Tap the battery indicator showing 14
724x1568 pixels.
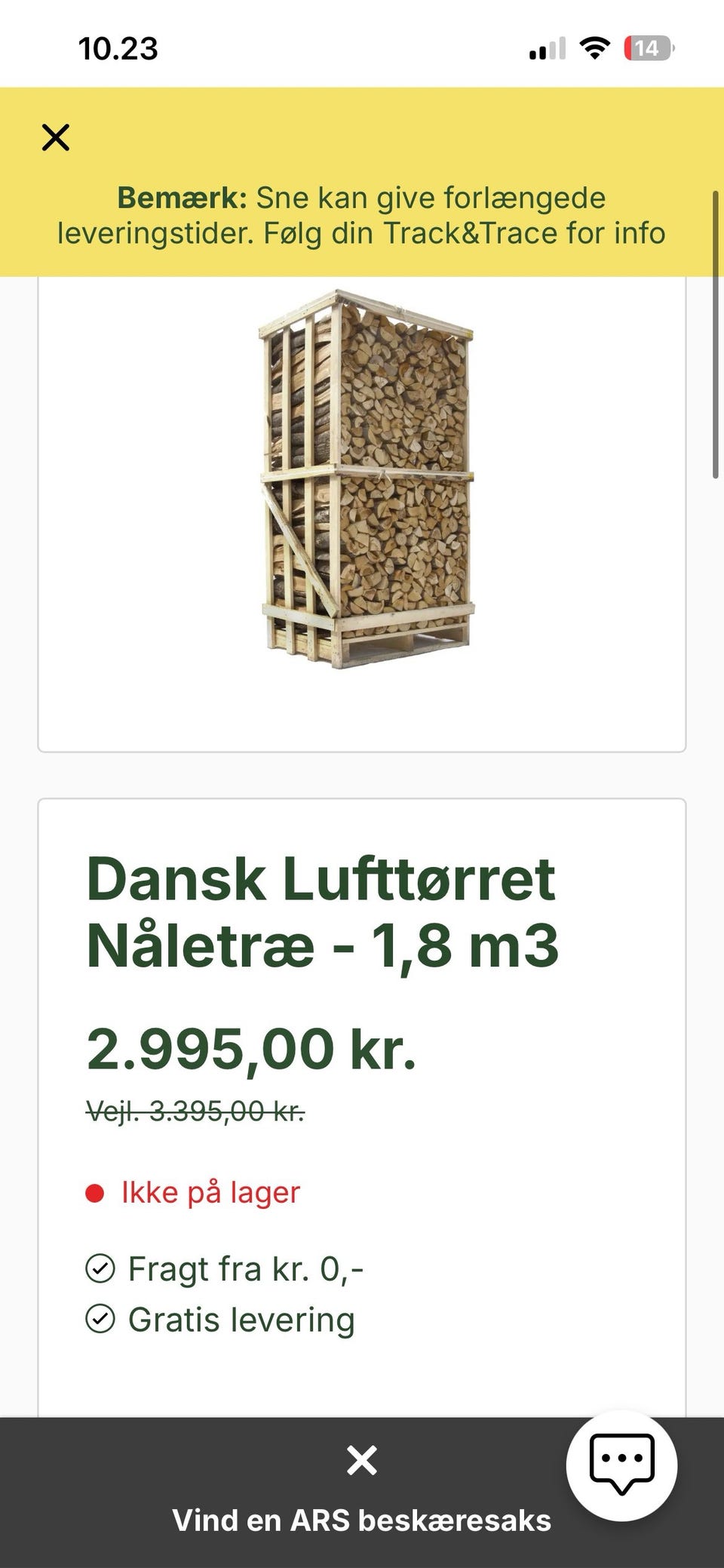click(x=647, y=48)
